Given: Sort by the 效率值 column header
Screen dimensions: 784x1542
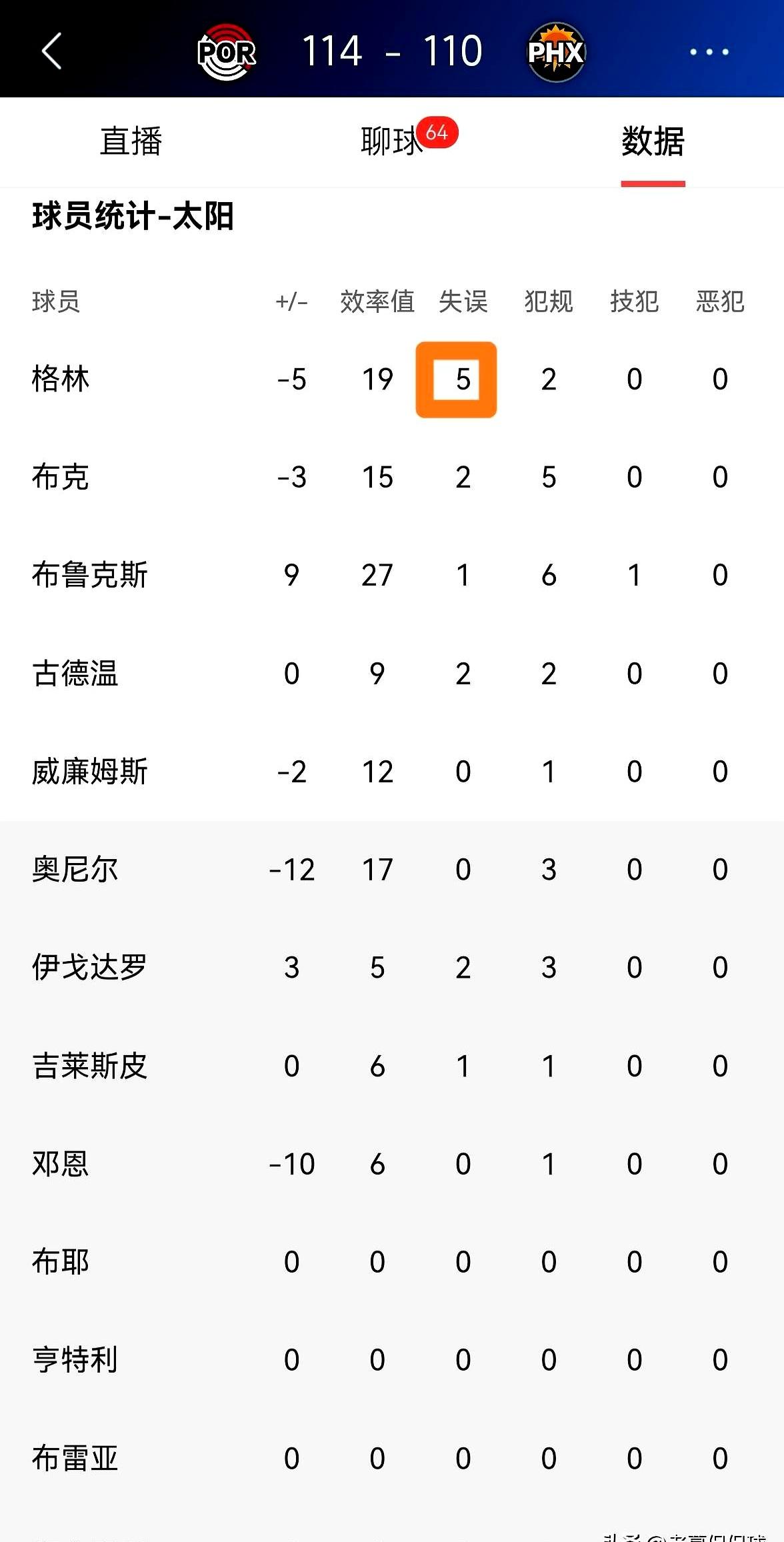Looking at the screenshot, I should click(377, 301).
